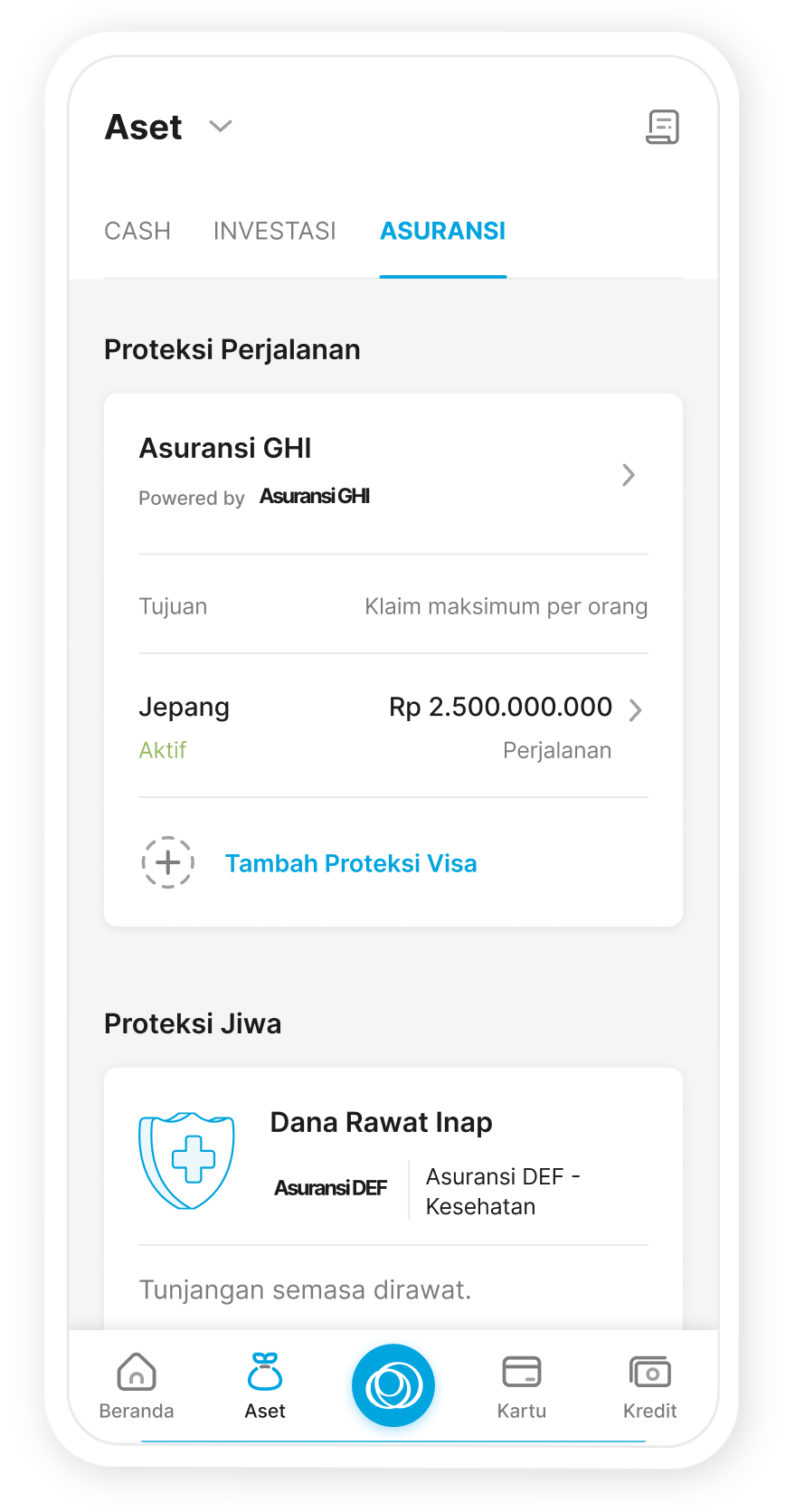The image size is (795, 1512).
Task: Switch to the CASH tab
Action: click(x=137, y=232)
